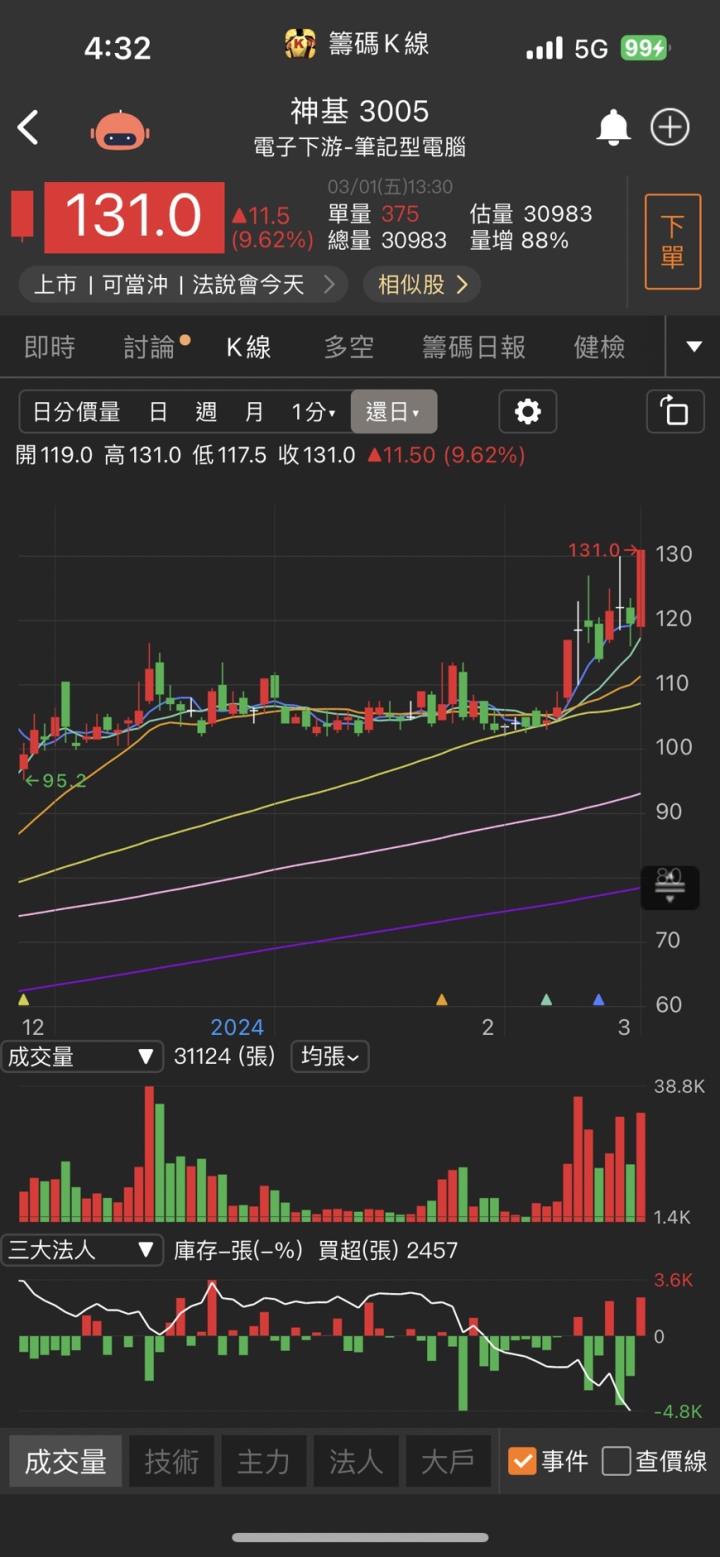Enable the 查價線 checkbox
Image resolution: width=720 pixels, height=1557 pixels.
pos(617,1461)
